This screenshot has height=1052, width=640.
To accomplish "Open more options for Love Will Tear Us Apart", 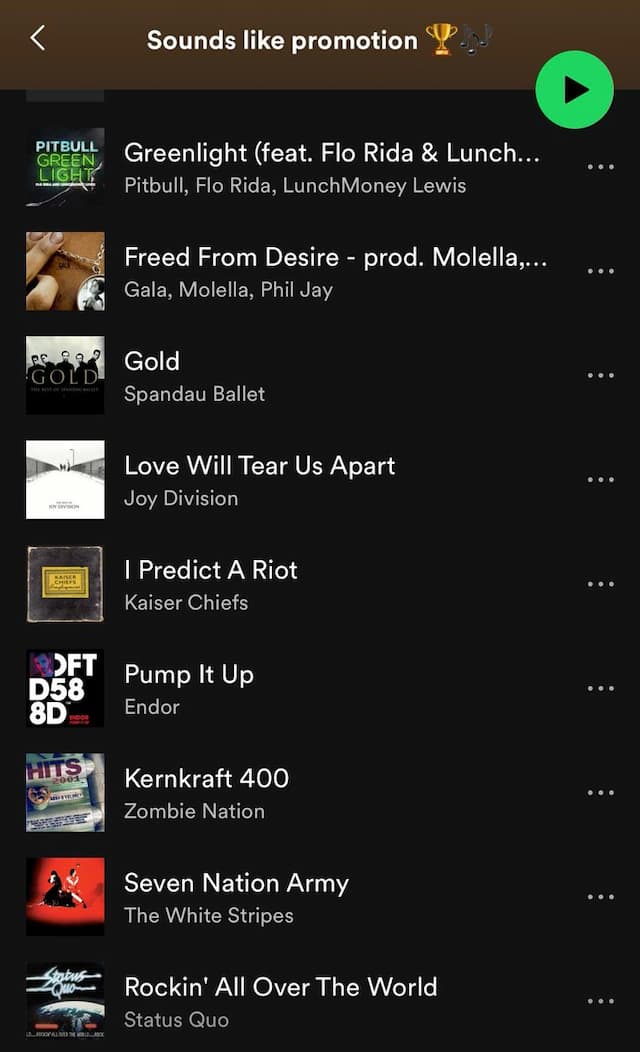I will (x=600, y=480).
